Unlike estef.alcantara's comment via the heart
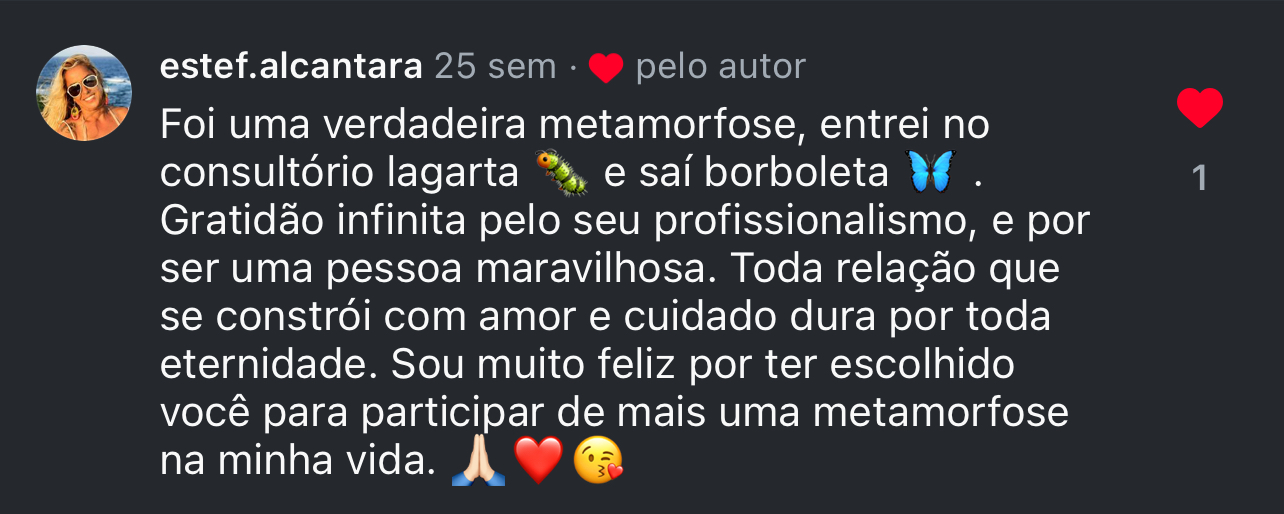This screenshot has width=1284, height=514. [x=1200, y=108]
